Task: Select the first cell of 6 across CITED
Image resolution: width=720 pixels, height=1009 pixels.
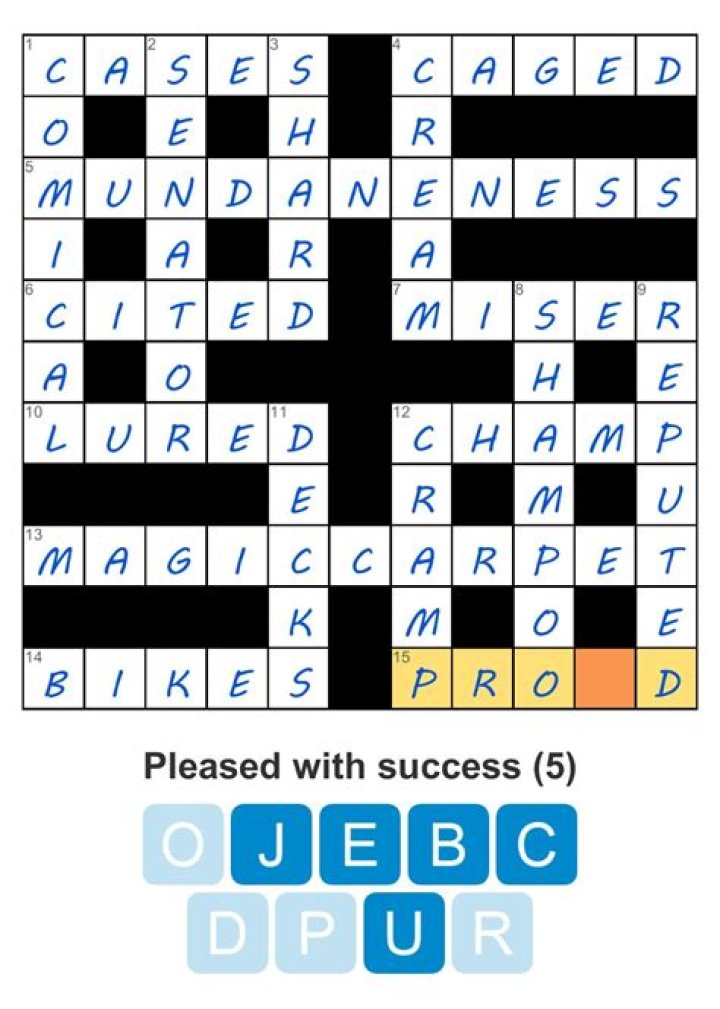Action: [53, 311]
